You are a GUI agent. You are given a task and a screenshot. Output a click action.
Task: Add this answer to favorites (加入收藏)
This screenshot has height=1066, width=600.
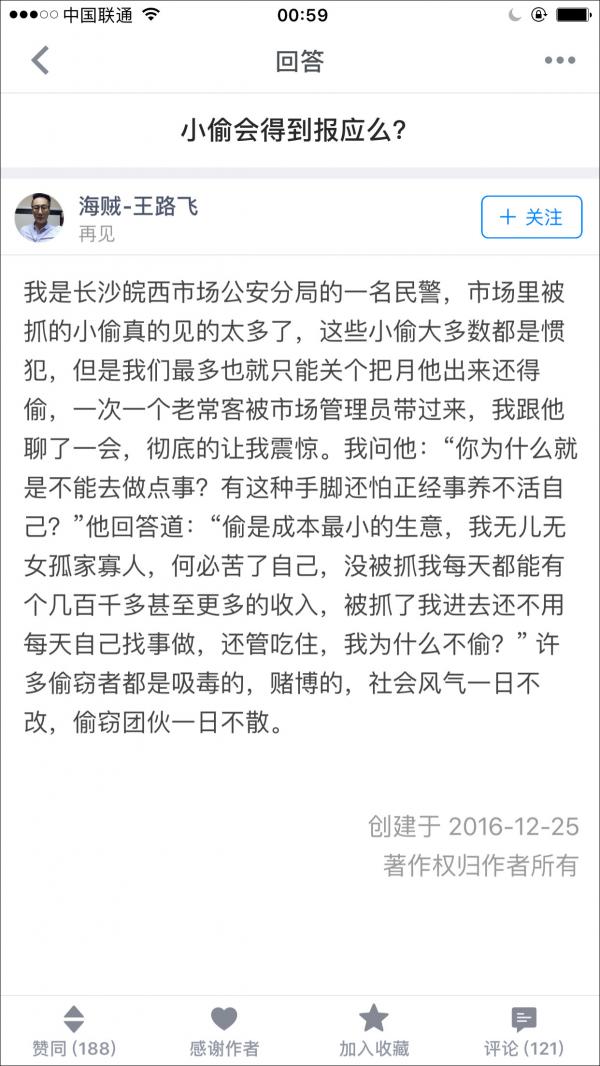point(374,1031)
